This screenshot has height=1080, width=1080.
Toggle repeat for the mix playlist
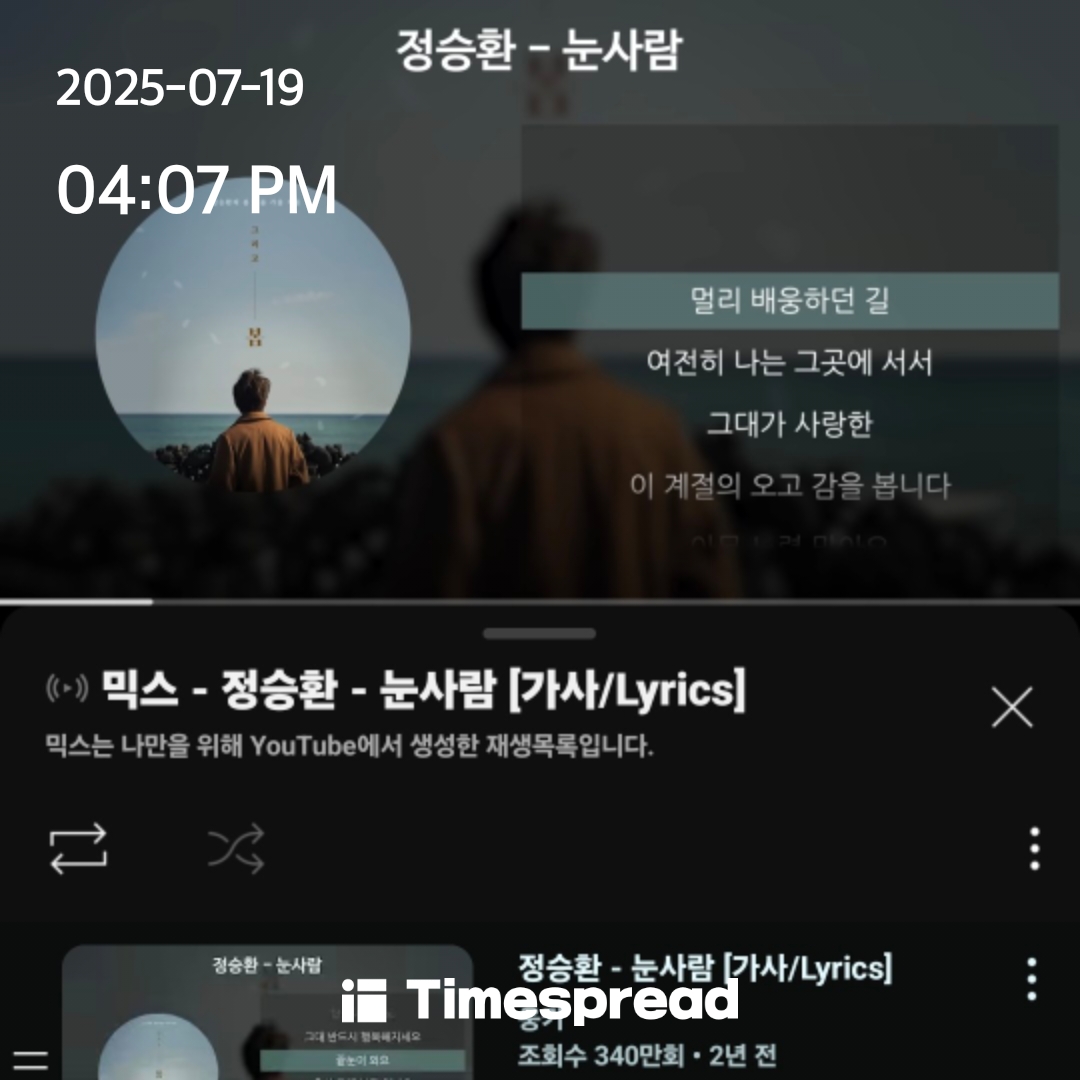point(78,849)
